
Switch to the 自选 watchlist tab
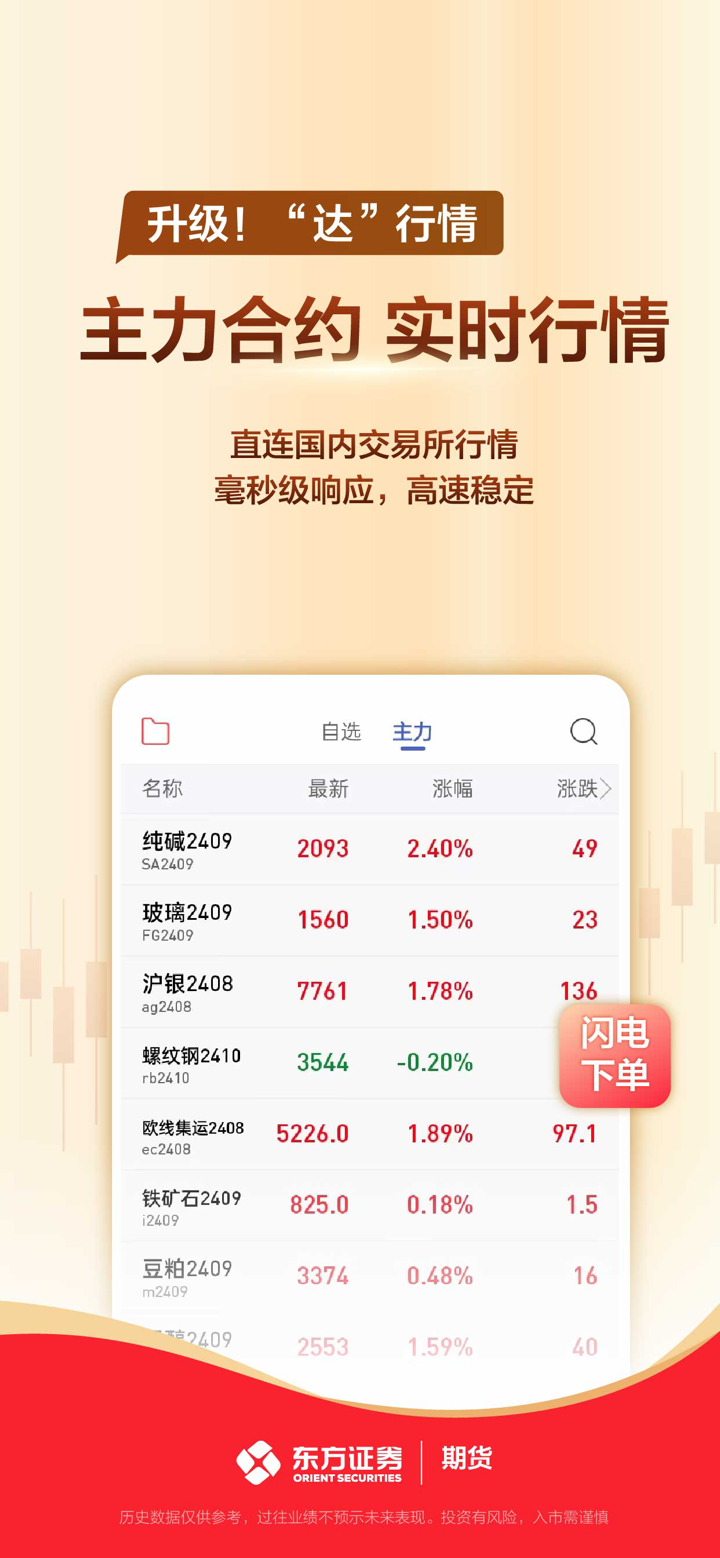click(x=342, y=732)
